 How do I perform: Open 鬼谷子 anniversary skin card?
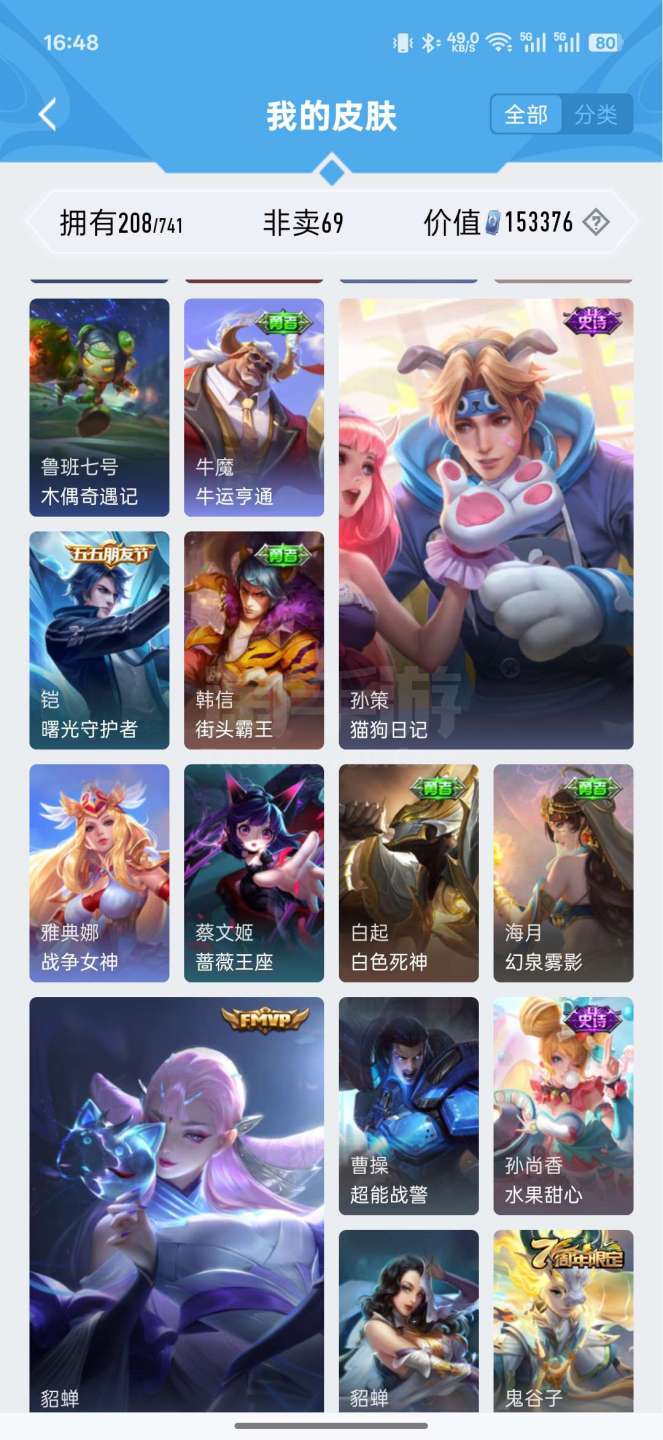click(563, 1320)
